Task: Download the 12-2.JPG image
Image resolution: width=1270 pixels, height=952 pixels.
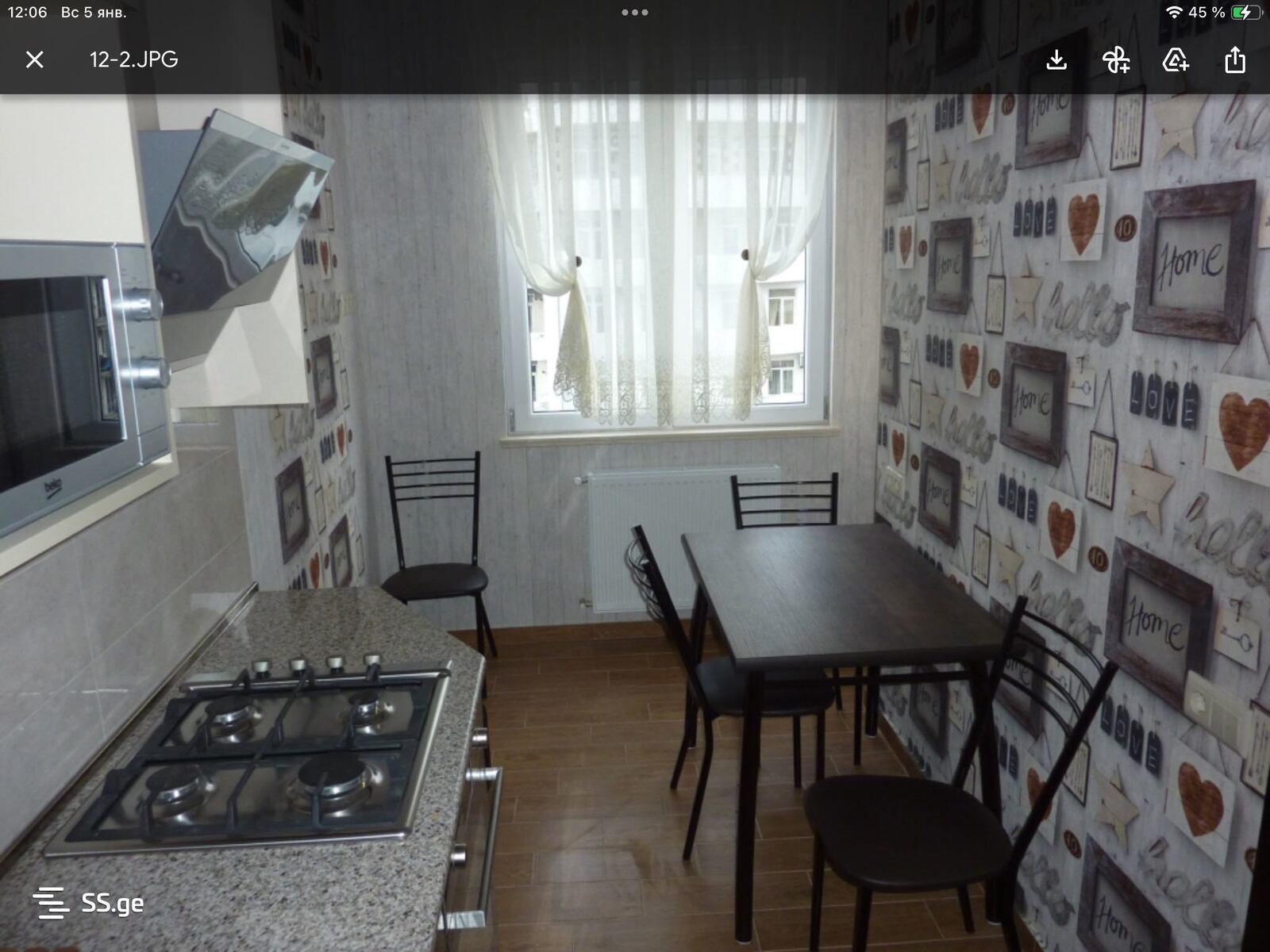Action: coord(1056,59)
